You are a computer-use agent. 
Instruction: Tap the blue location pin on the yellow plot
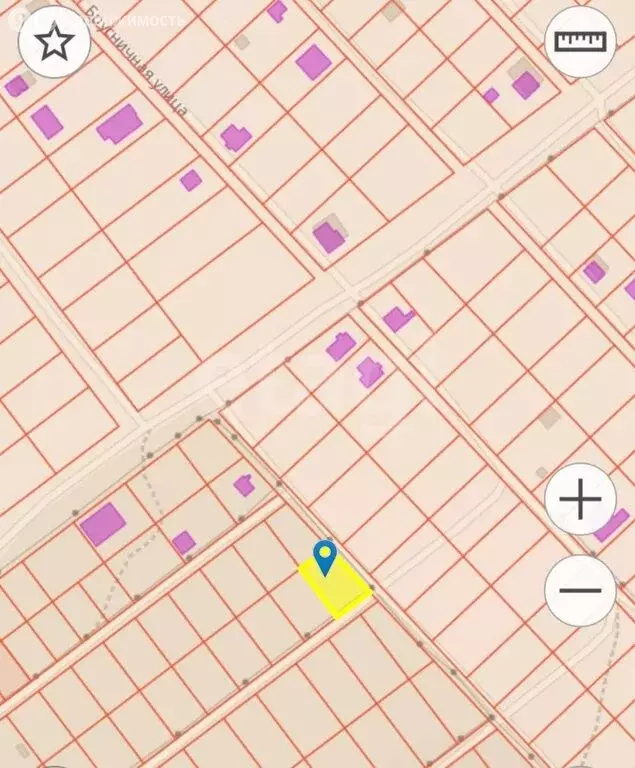pos(325,557)
